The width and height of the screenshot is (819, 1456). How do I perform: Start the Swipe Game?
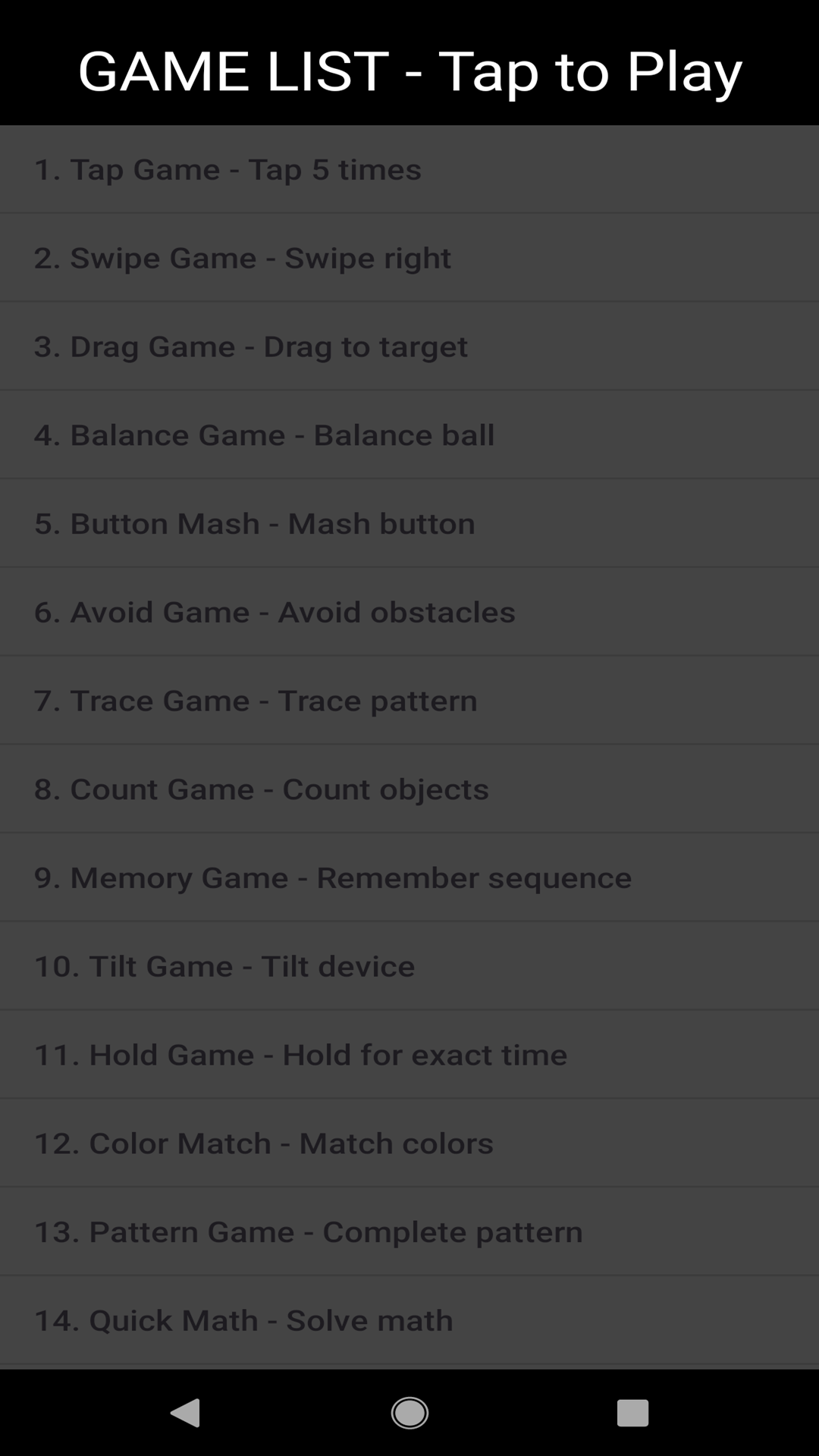click(x=409, y=258)
